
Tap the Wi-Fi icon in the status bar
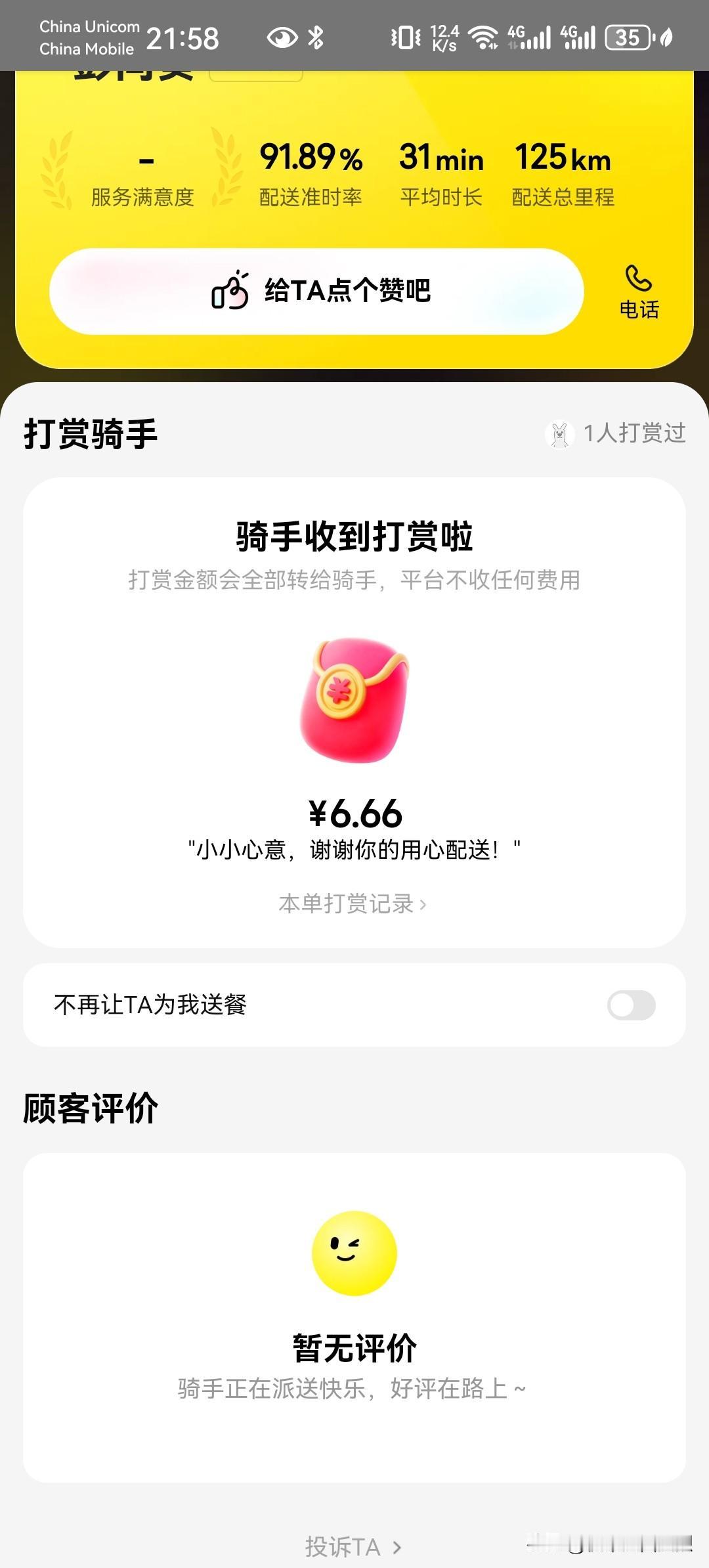click(484, 37)
